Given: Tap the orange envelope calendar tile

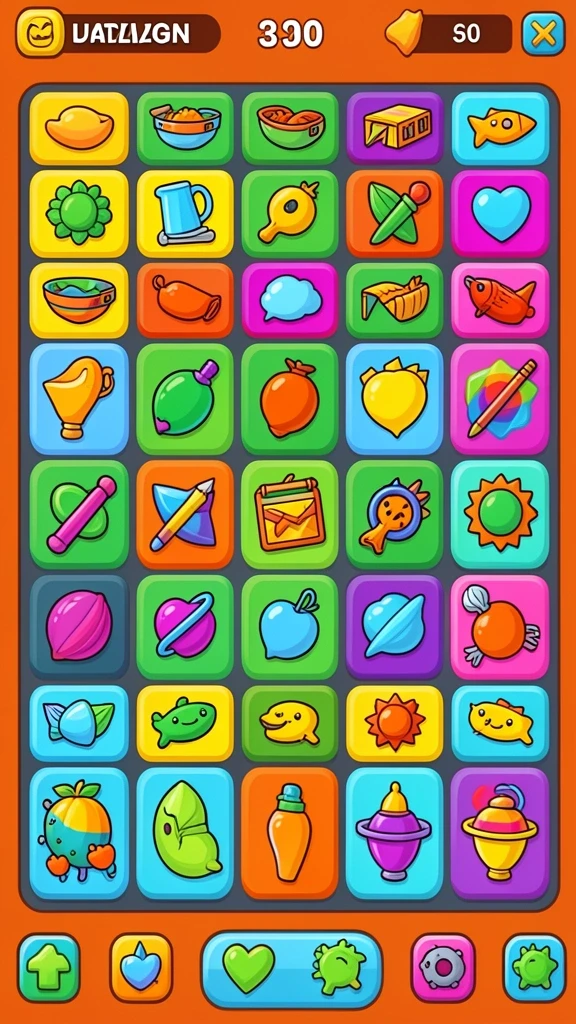Looking at the screenshot, I should click(x=290, y=514).
